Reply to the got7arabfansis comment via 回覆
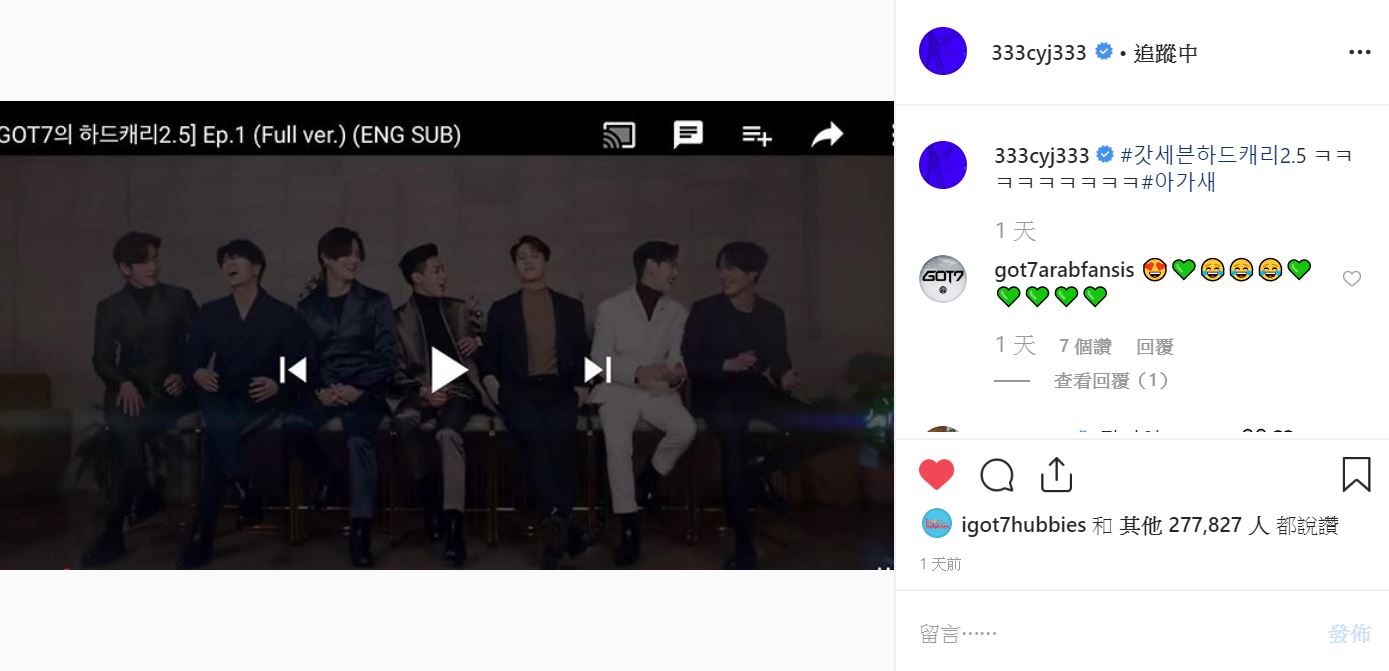Image resolution: width=1389 pixels, height=671 pixels. pyautogui.click(x=1154, y=347)
